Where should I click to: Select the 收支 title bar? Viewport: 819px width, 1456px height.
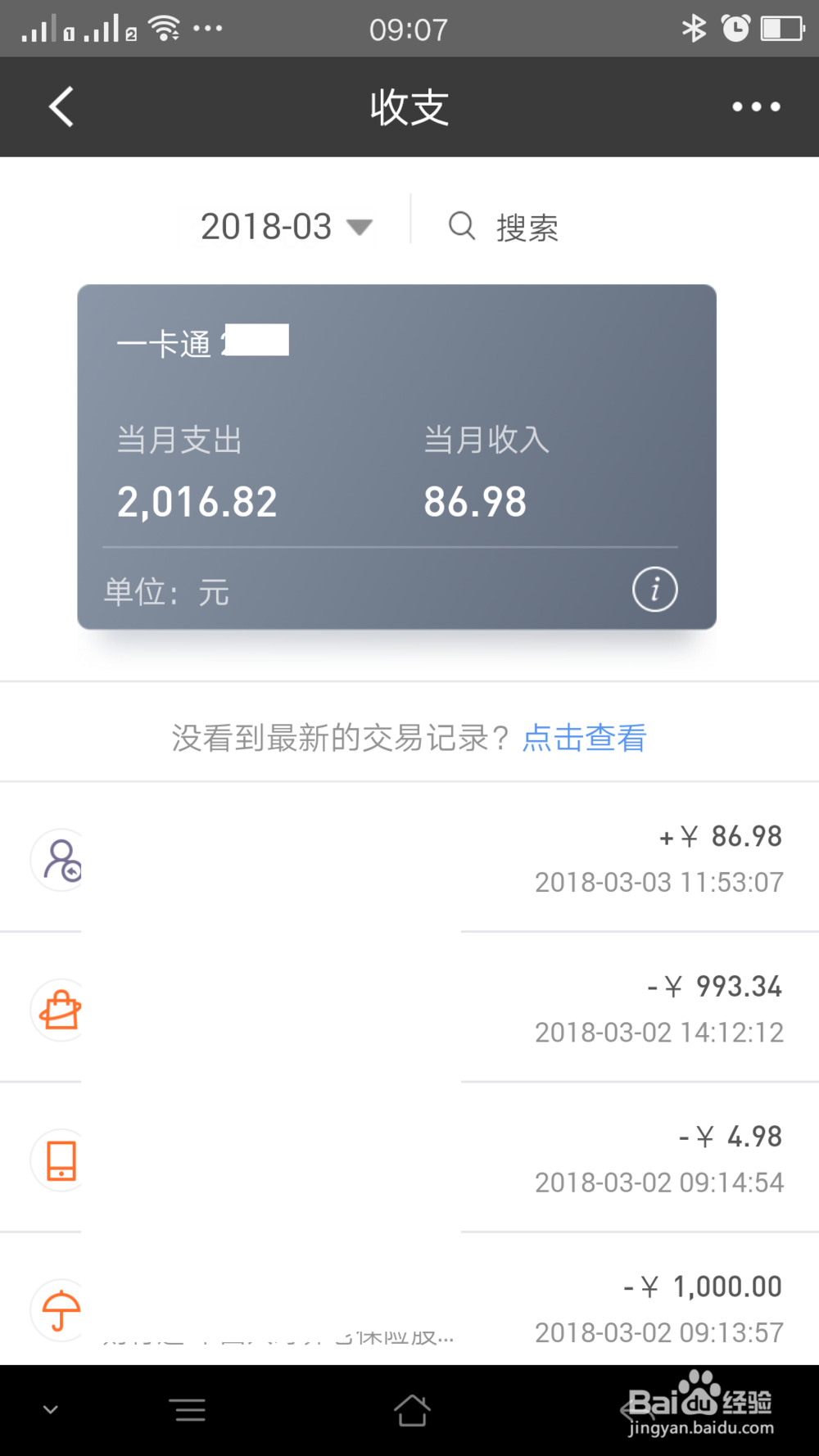[409, 106]
